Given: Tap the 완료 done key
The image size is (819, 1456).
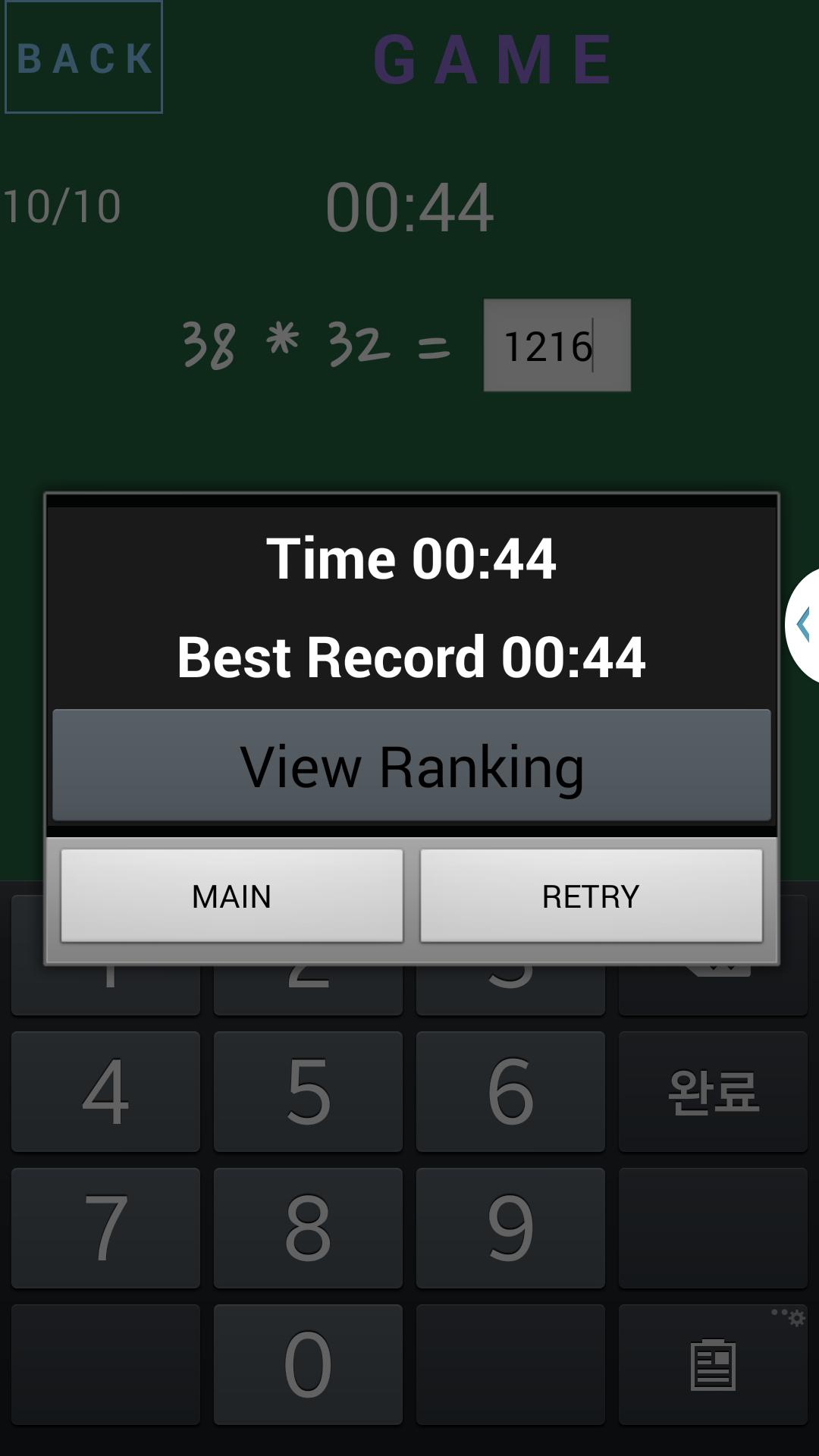Looking at the screenshot, I should pos(713,1091).
